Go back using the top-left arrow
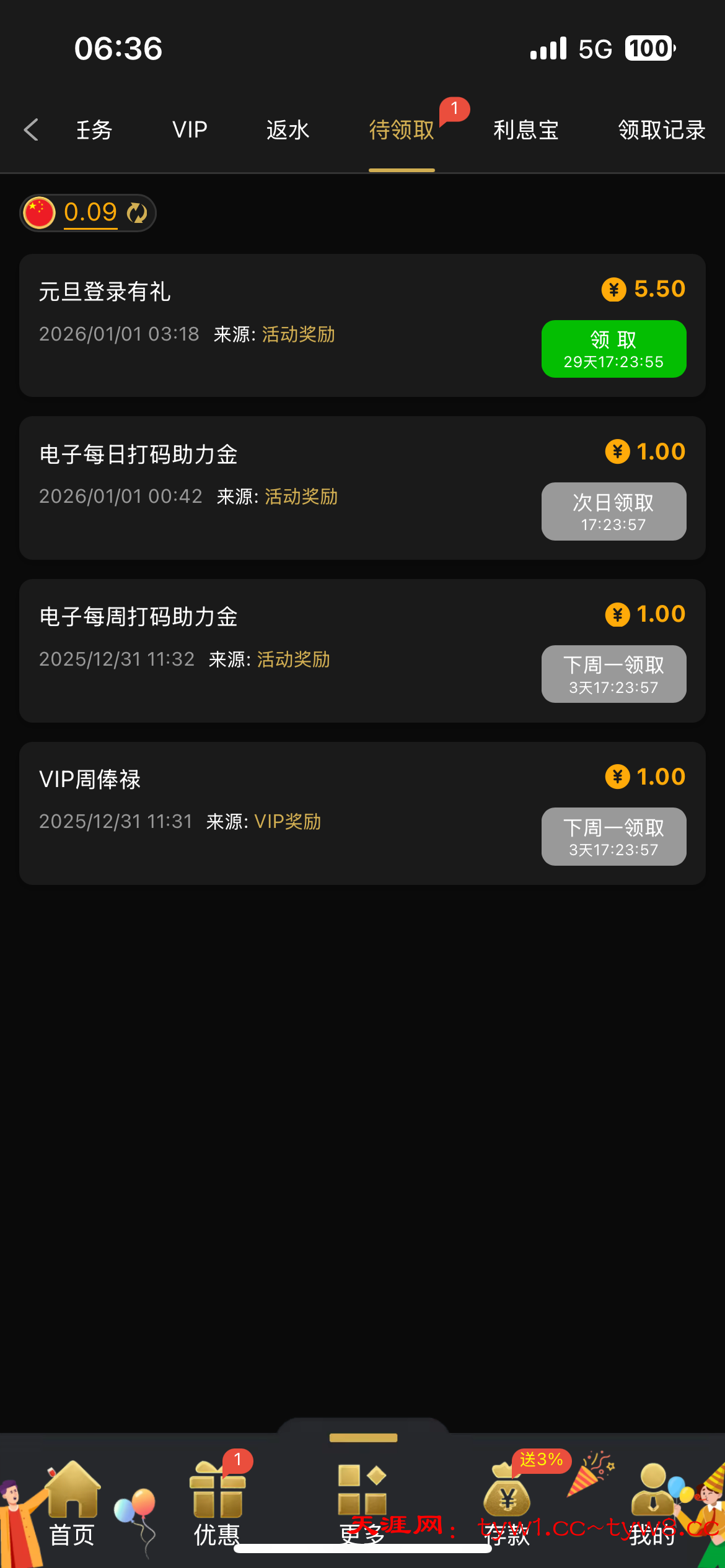 click(31, 130)
